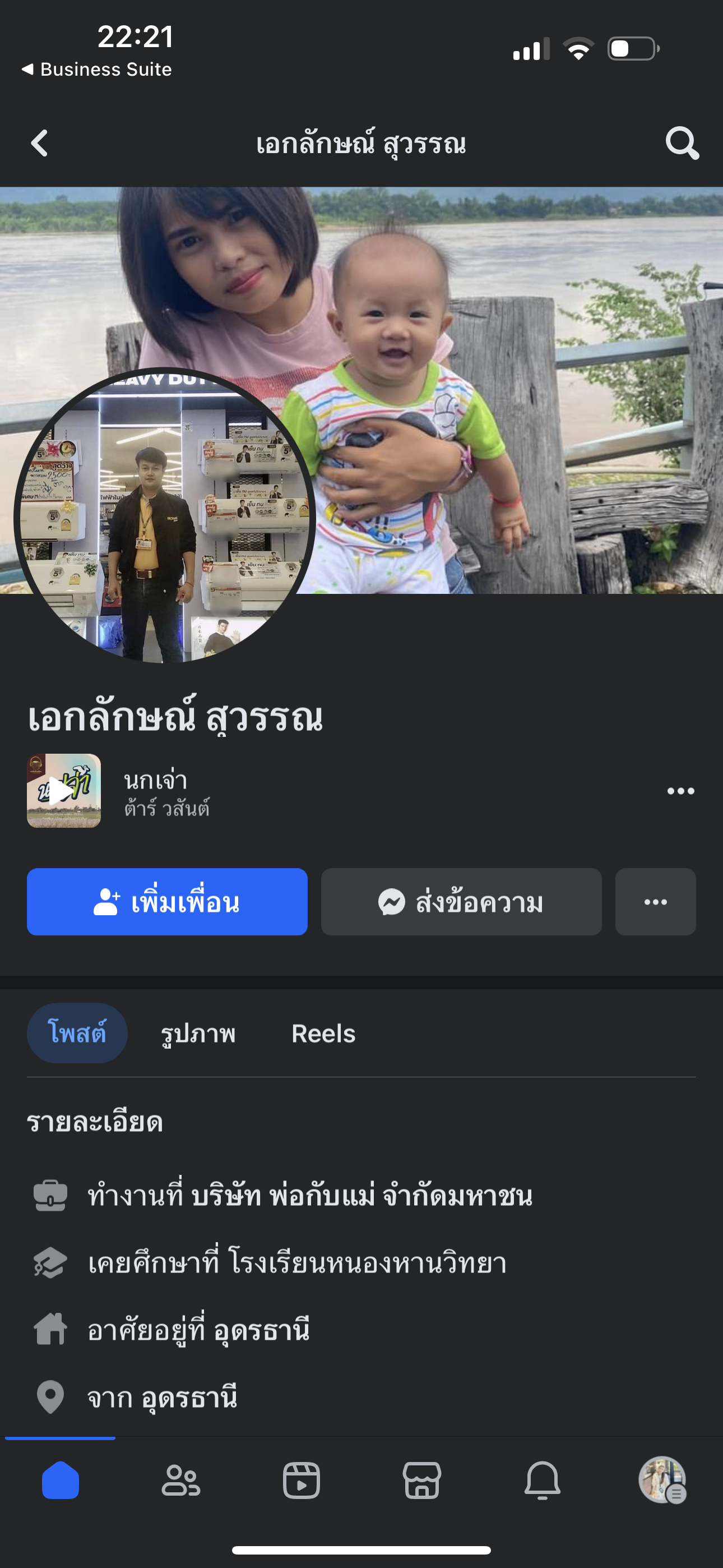This screenshot has width=723, height=1568.
Task: Play the featured song นกเจ่า
Action: pos(64,791)
